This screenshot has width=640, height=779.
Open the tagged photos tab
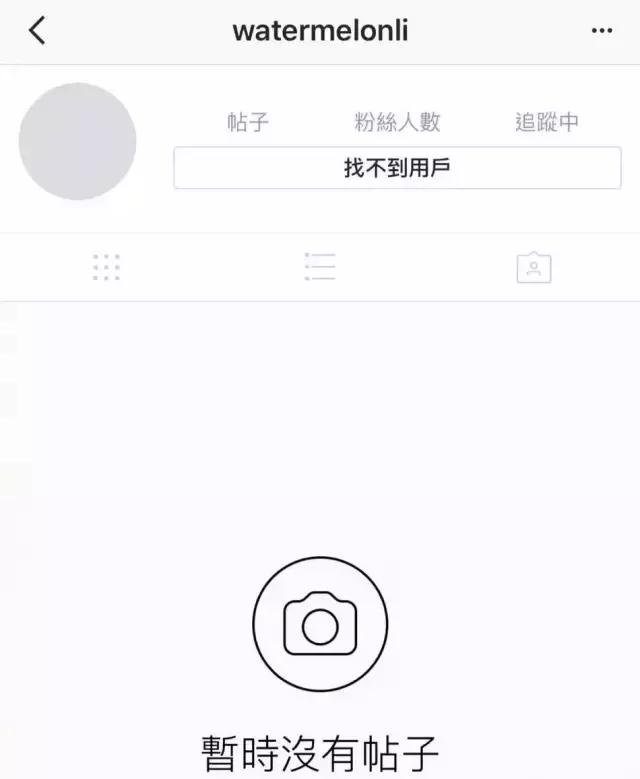coord(534,267)
